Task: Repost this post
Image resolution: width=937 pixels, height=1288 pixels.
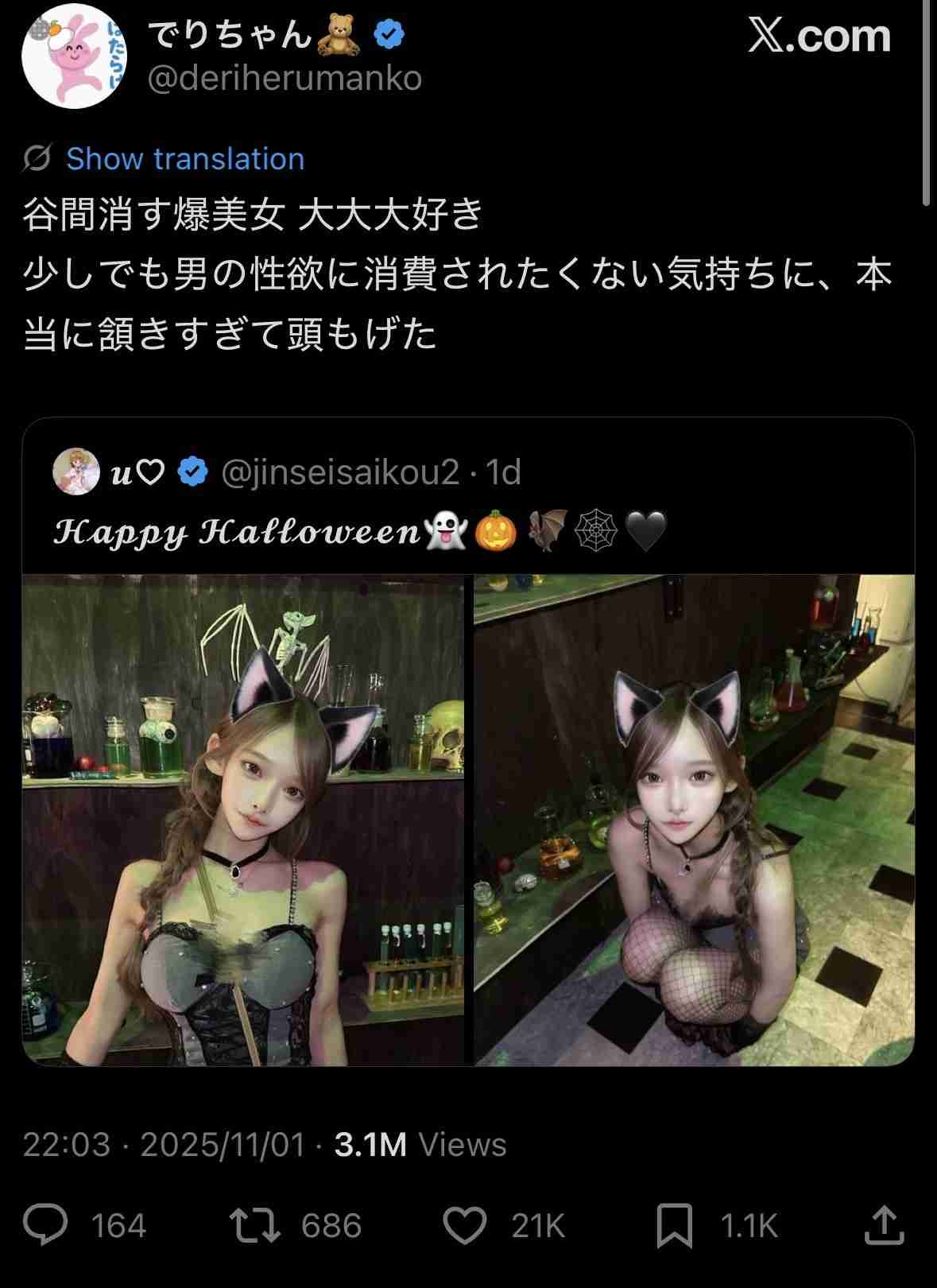Action: (255, 1225)
